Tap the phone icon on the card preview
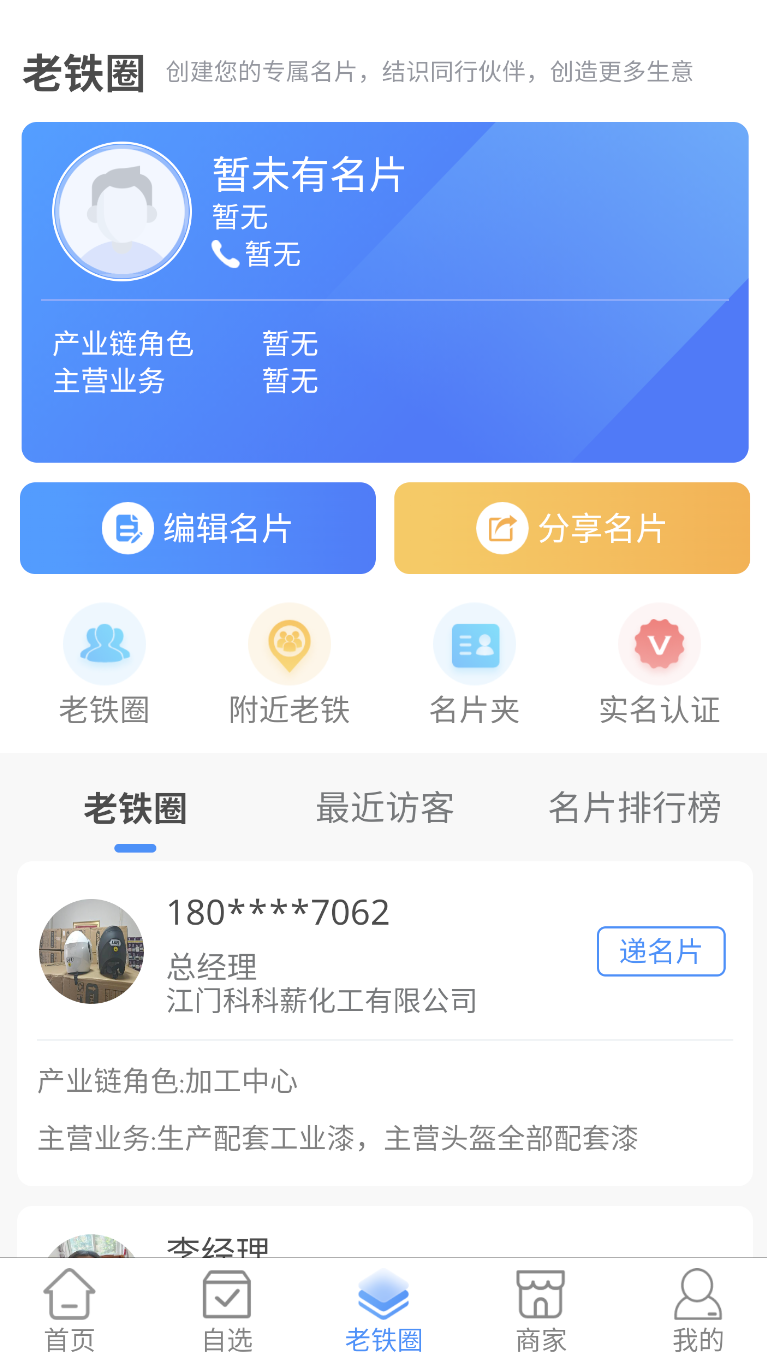Screen dimensions: 767x1357 pos(224,253)
